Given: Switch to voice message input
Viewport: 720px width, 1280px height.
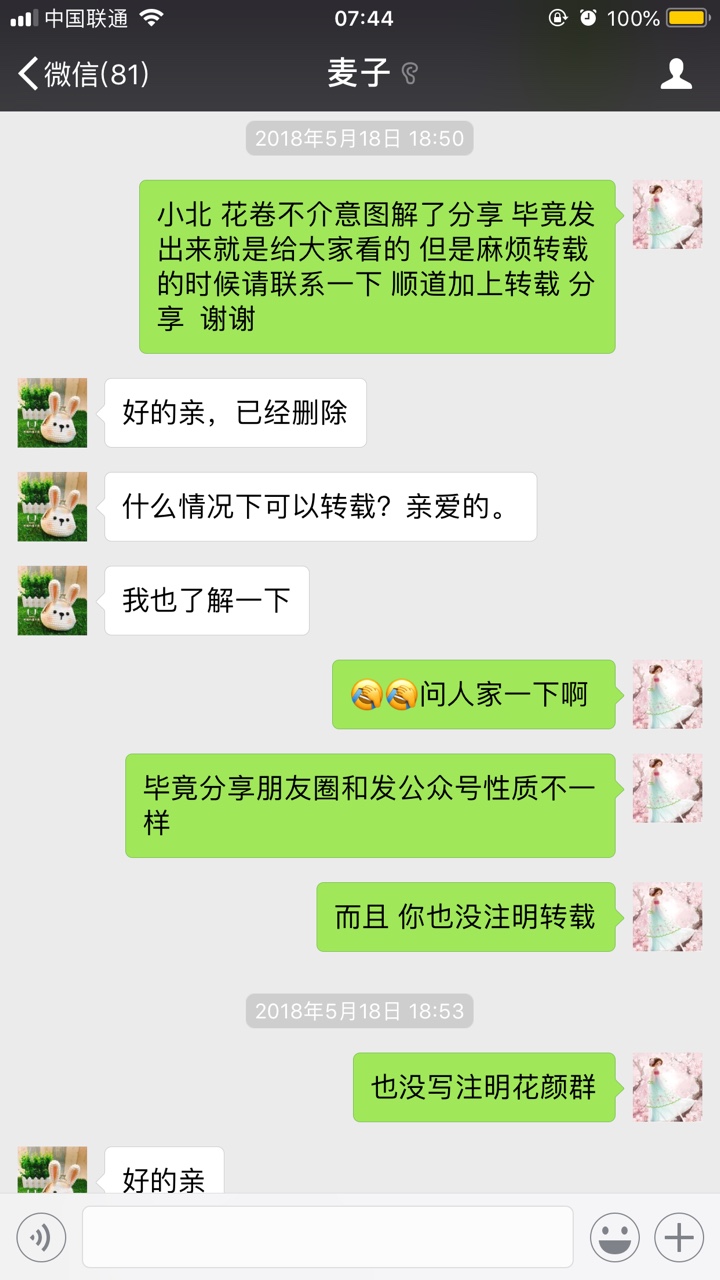Looking at the screenshot, I should click(42, 1238).
